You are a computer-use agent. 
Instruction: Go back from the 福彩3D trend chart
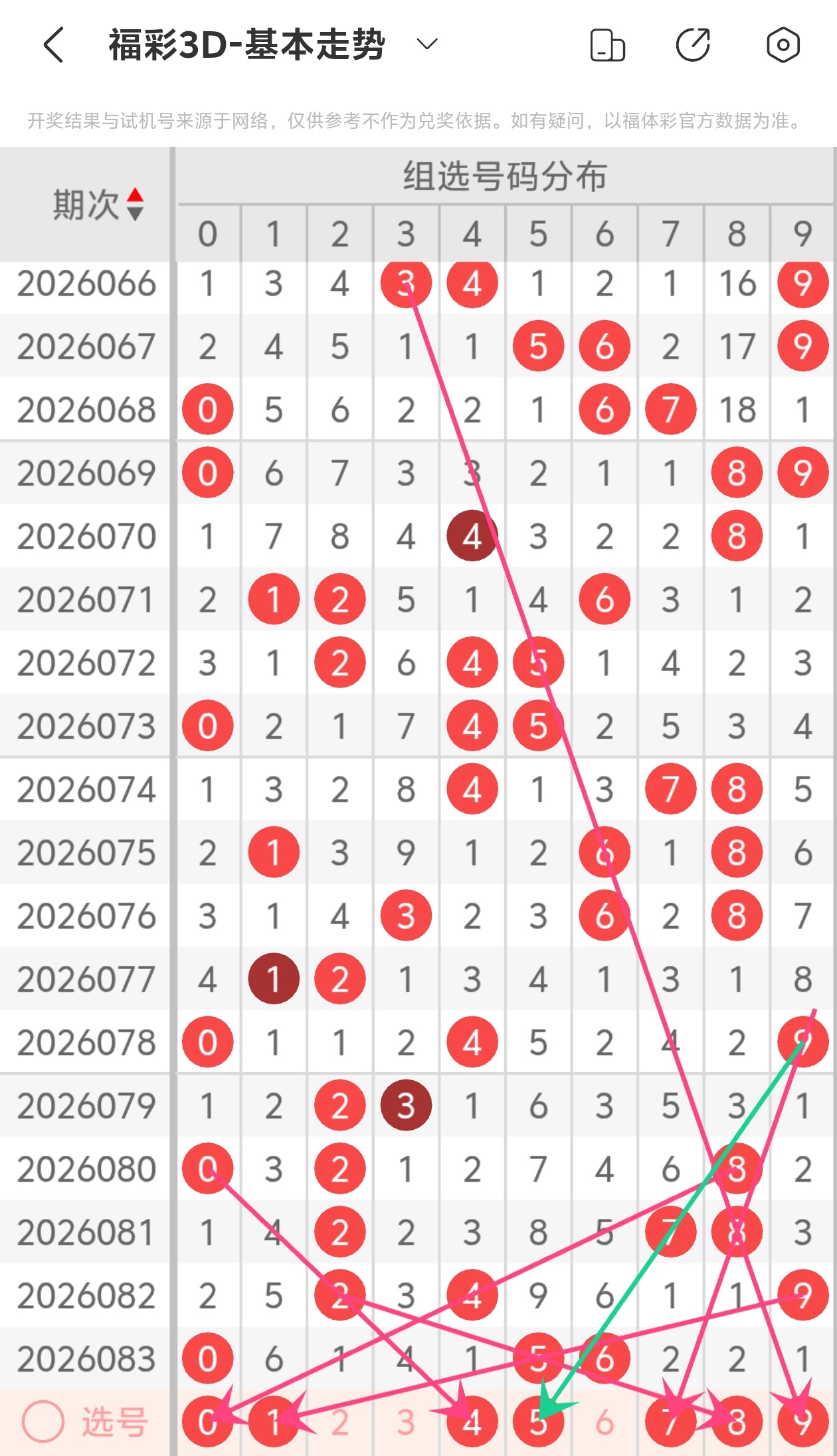tap(54, 45)
